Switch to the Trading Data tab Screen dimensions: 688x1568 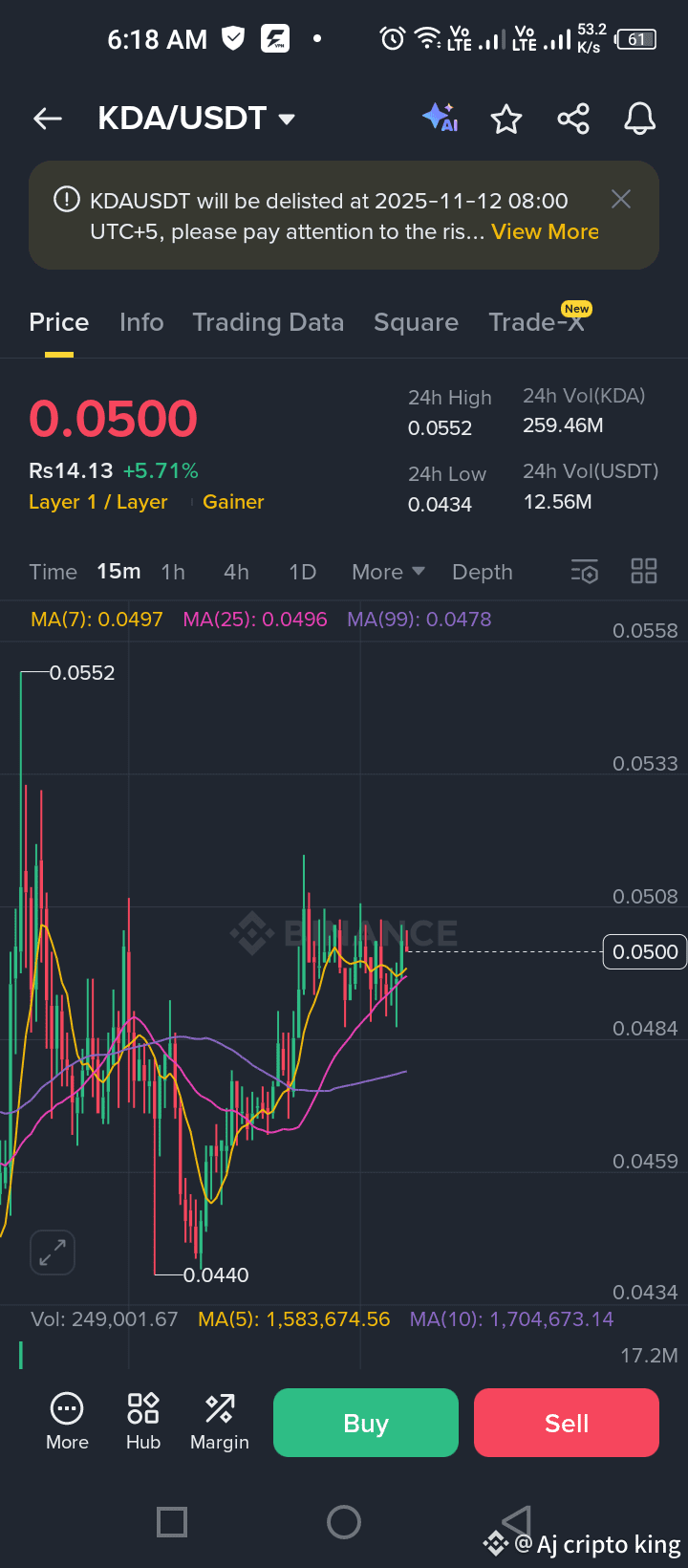coord(269,322)
